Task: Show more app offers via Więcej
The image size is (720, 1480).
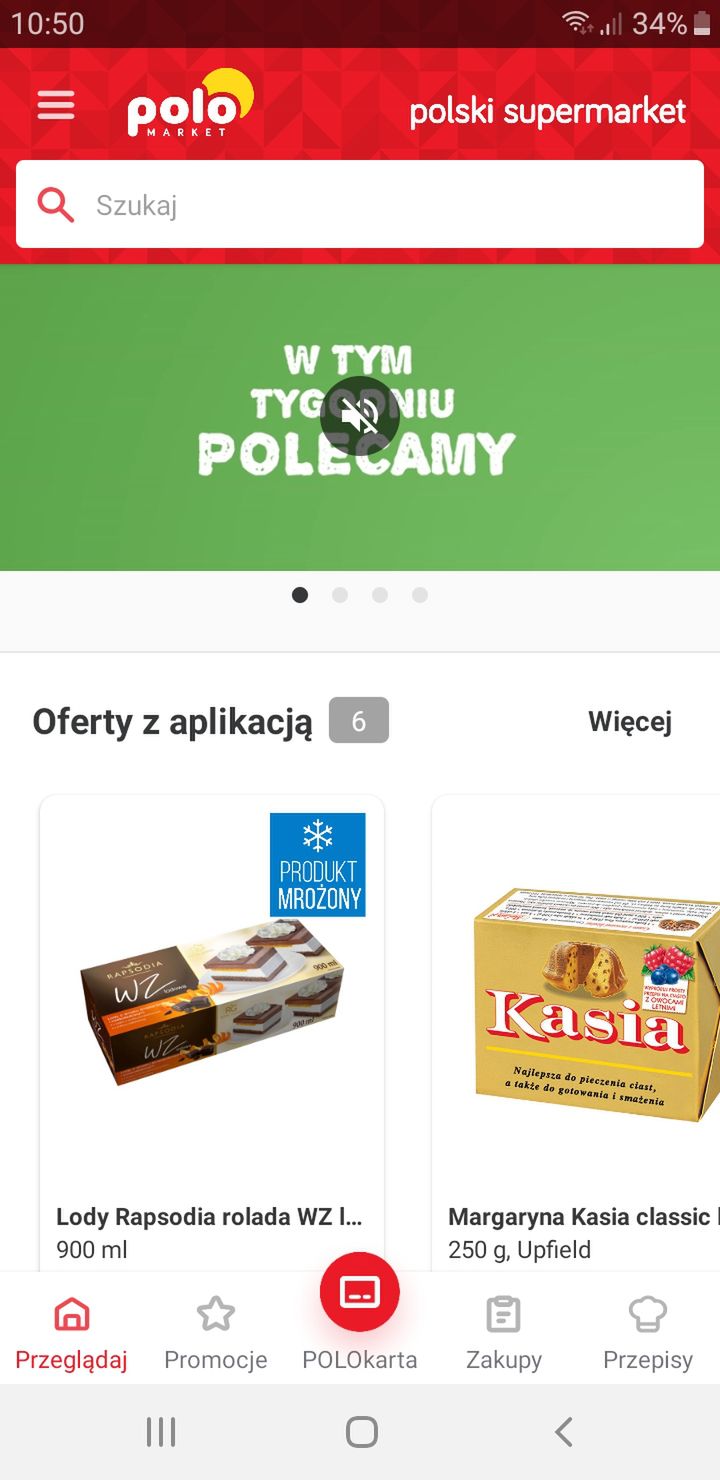Action: coord(630,721)
